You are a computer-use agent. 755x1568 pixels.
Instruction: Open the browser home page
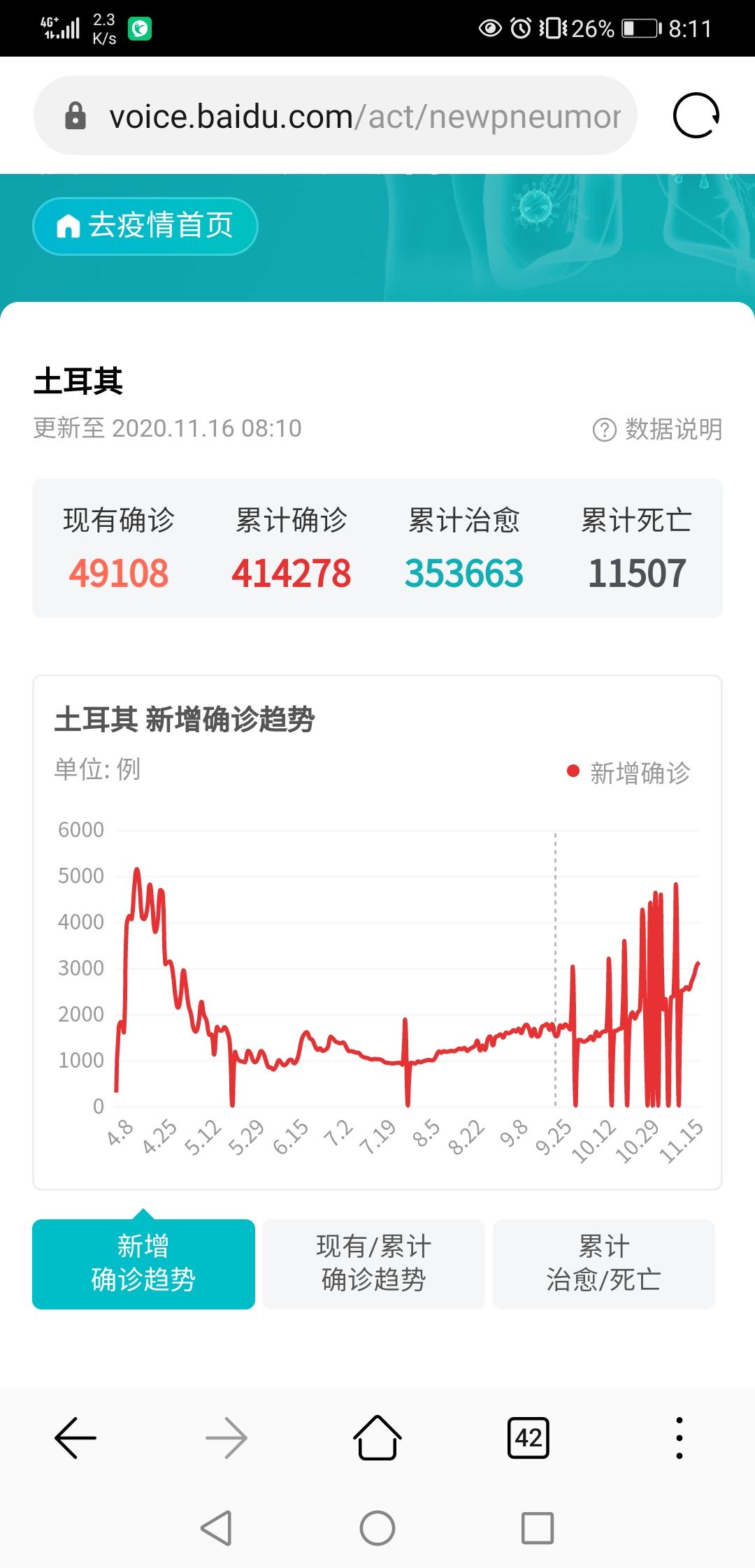377,1437
